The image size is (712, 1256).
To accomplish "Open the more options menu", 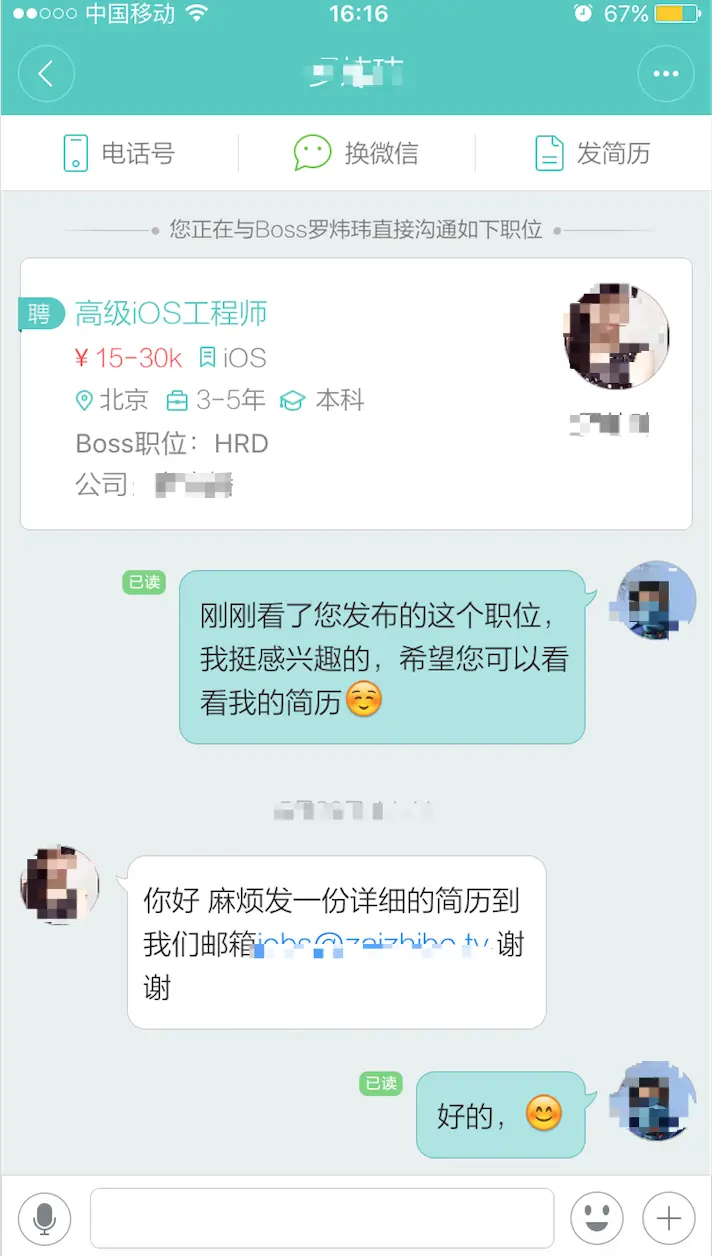I will 665,74.
